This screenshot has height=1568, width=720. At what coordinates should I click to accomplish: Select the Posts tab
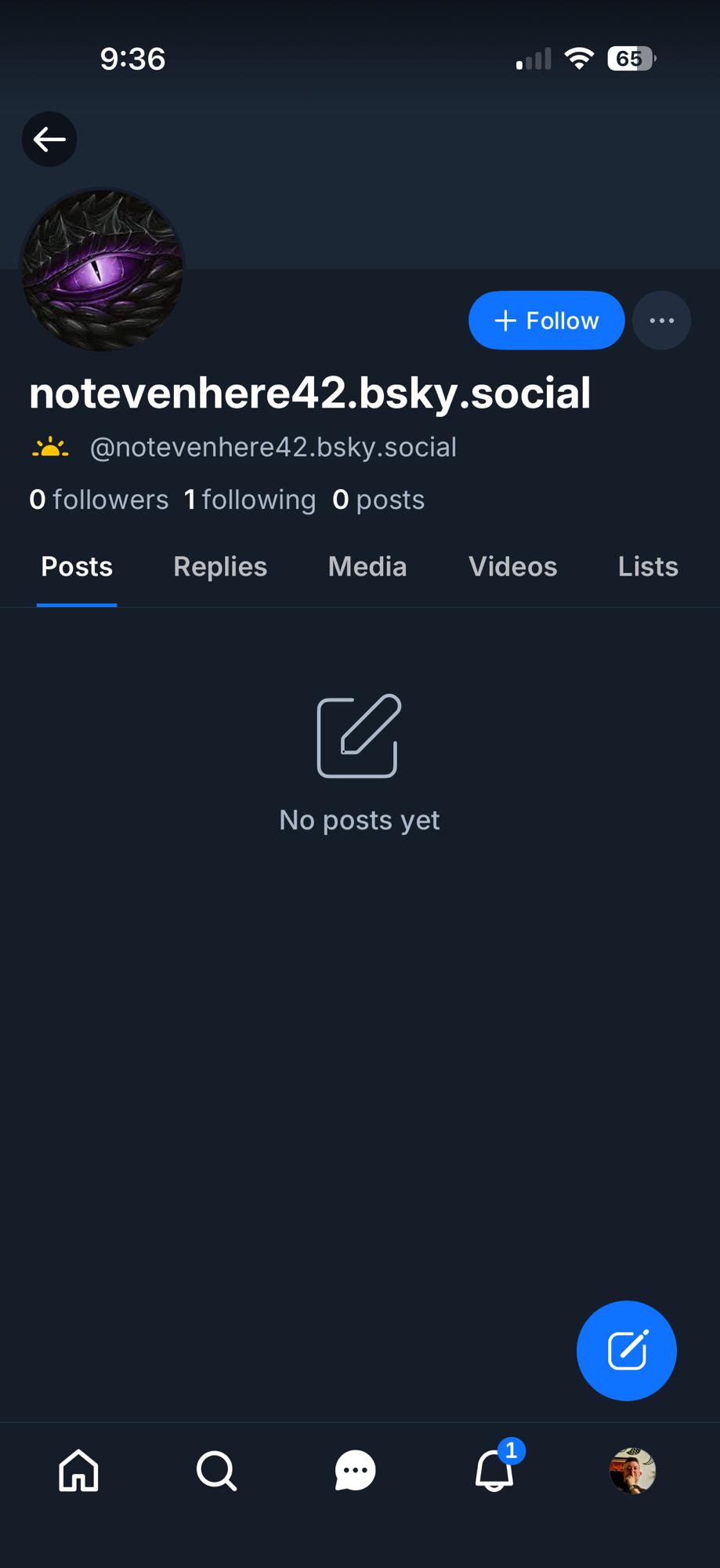(x=77, y=567)
